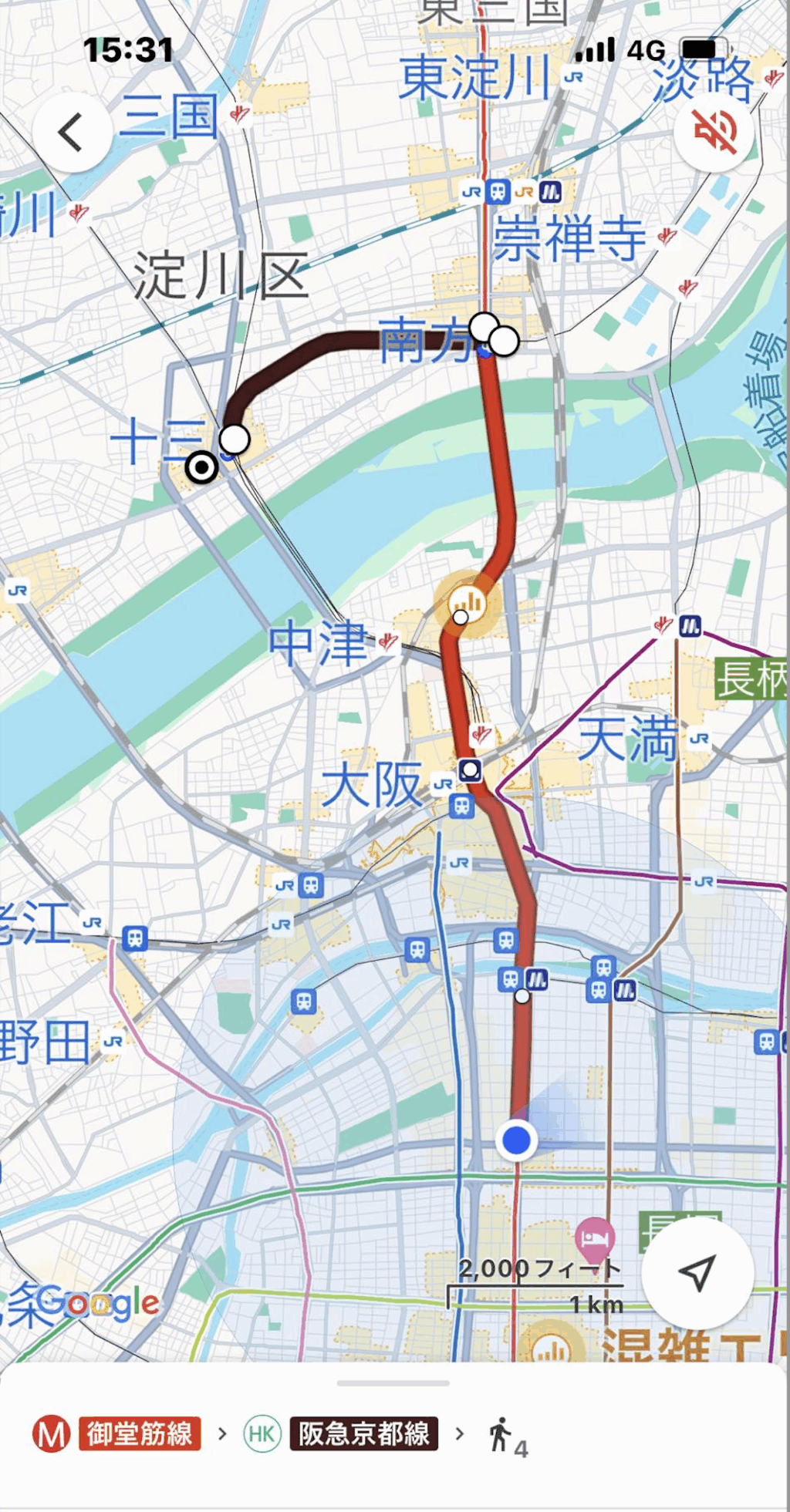Screen dimensions: 790x1512
Task: Expand the route details bottom sheet
Action: coord(393,1382)
